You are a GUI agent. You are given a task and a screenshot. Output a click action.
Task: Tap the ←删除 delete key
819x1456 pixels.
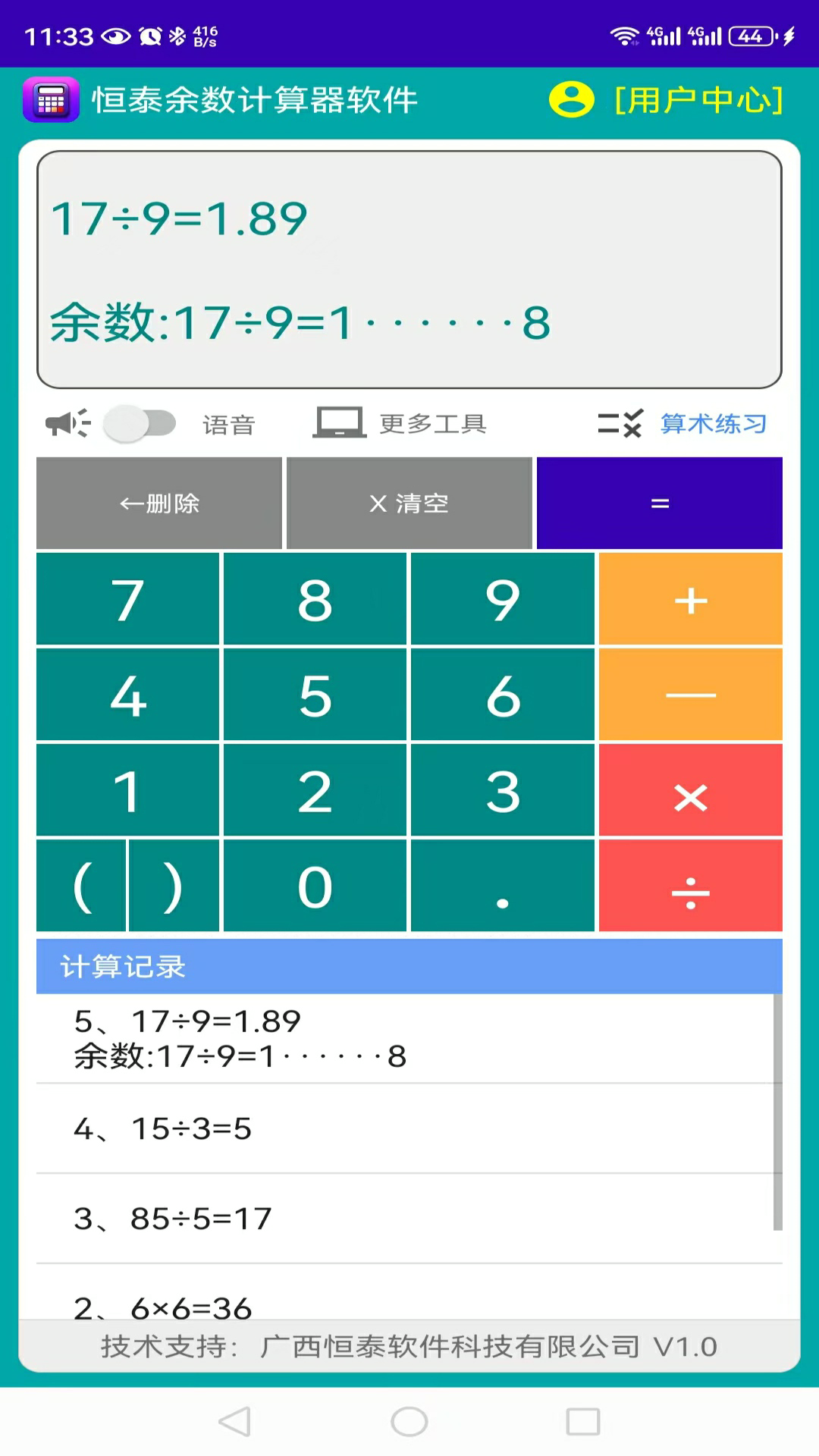(159, 504)
